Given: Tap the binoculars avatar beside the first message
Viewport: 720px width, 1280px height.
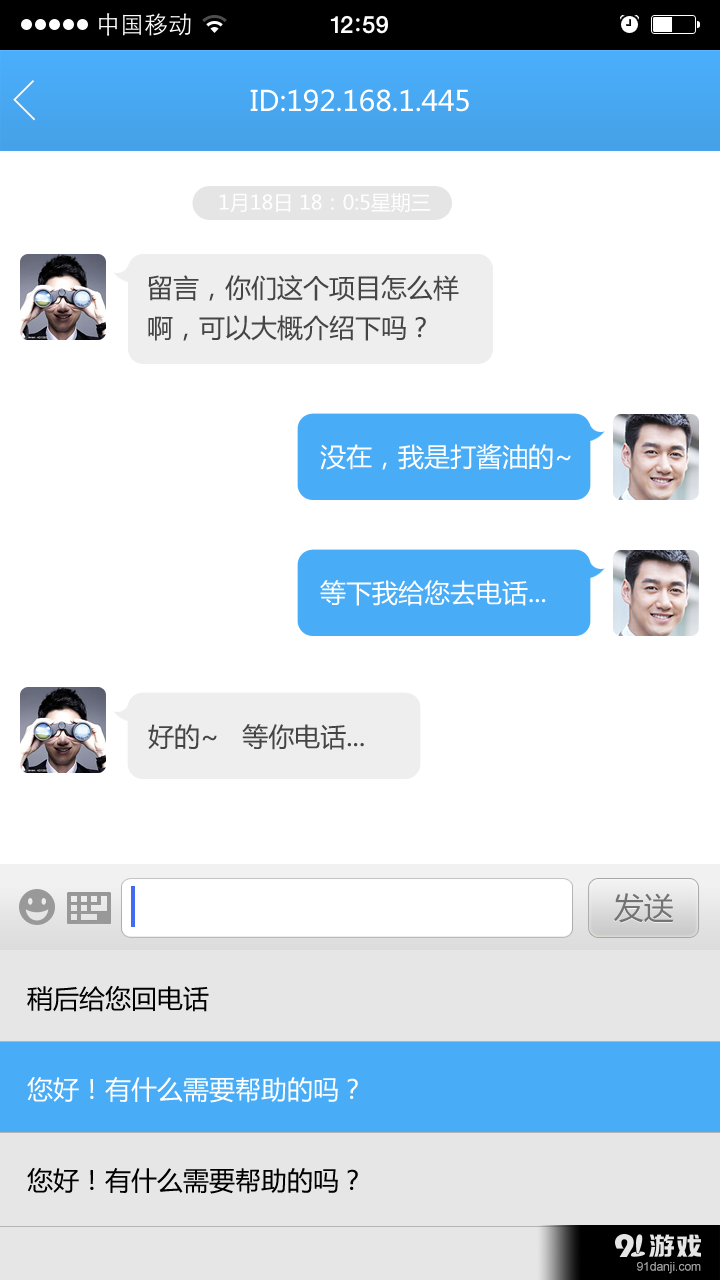Looking at the screenshot, I should click(62, 297).
